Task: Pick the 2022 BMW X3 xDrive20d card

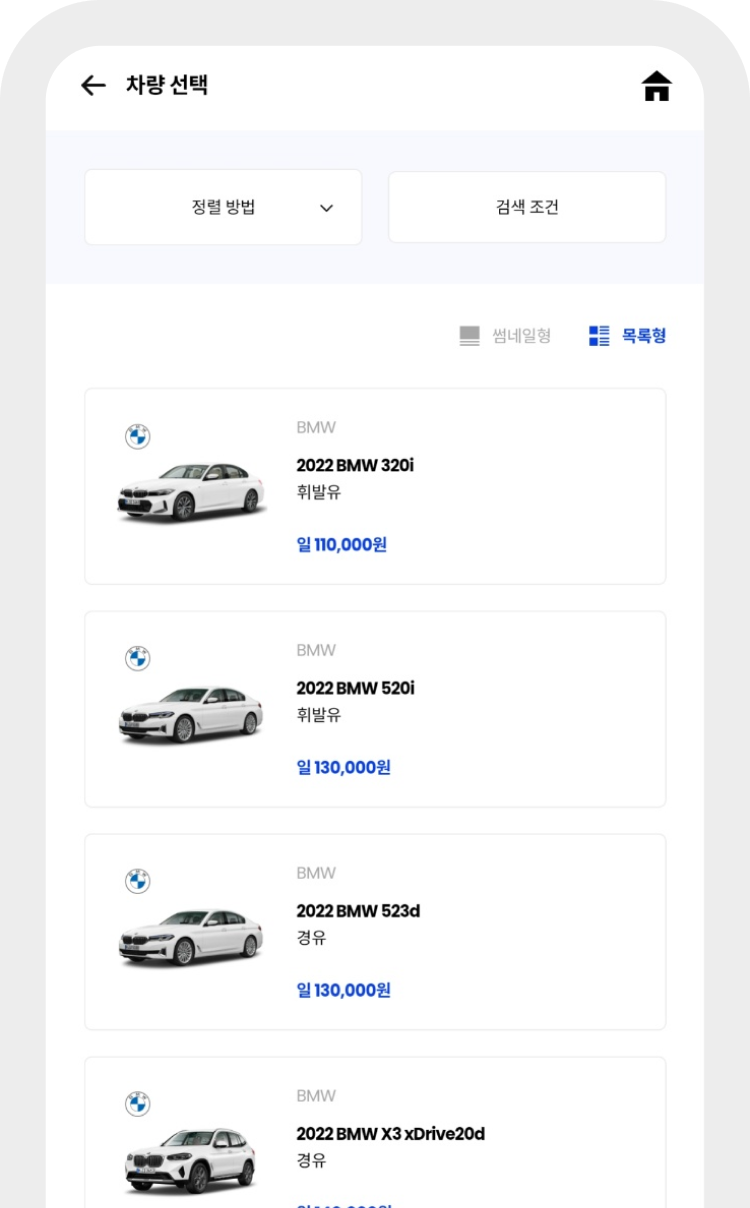Action: coord(375,1132)
